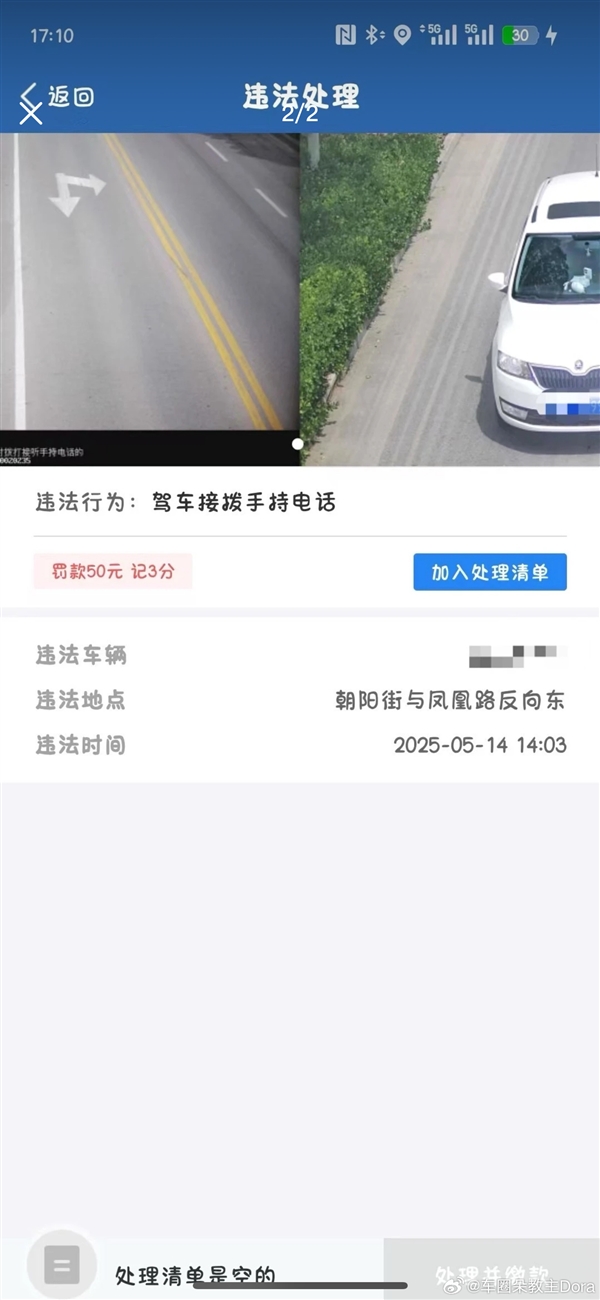
Task: Tap 加入处理清单 button
Action: pos(490,572)
